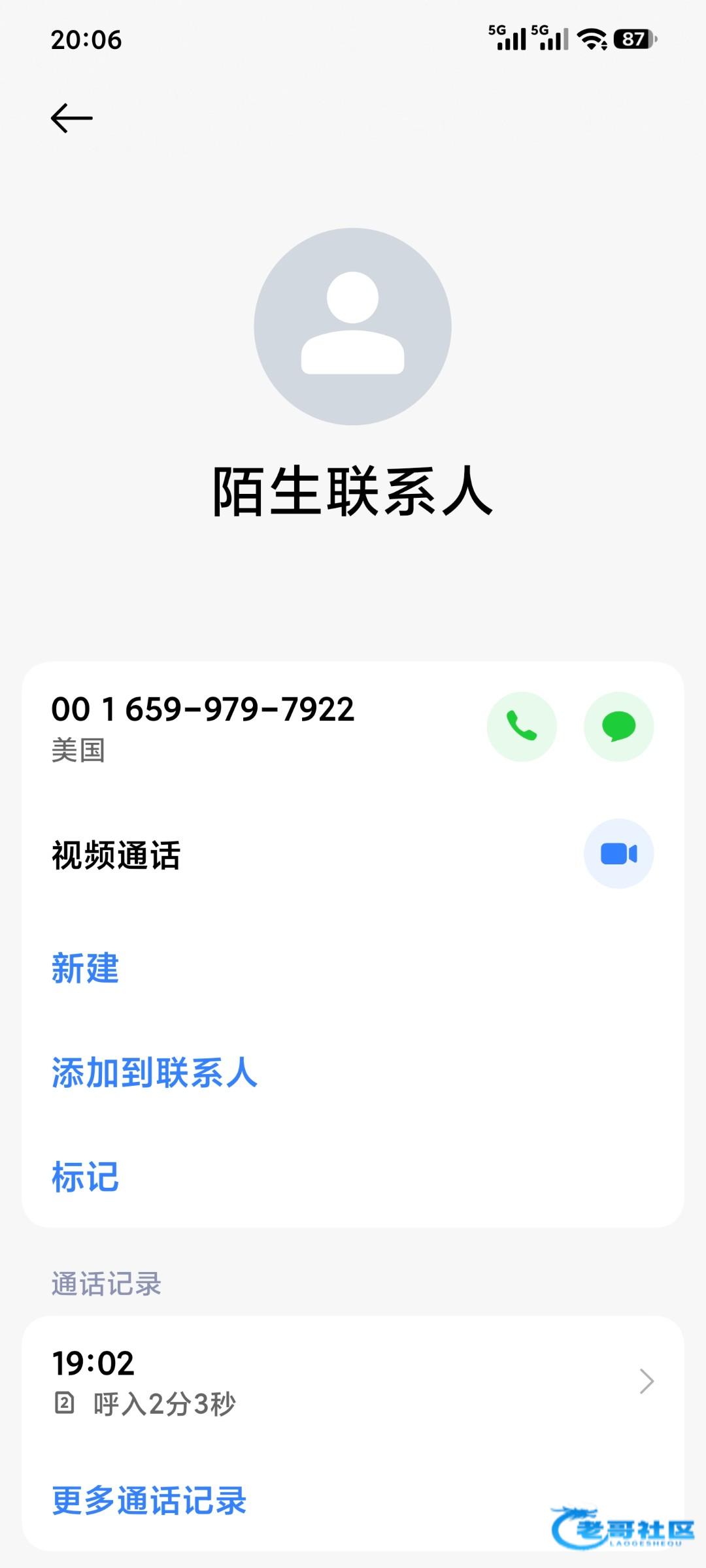Mark this number with 标记
Viewport: 706px width, 1568px height.
(86, 1177)
